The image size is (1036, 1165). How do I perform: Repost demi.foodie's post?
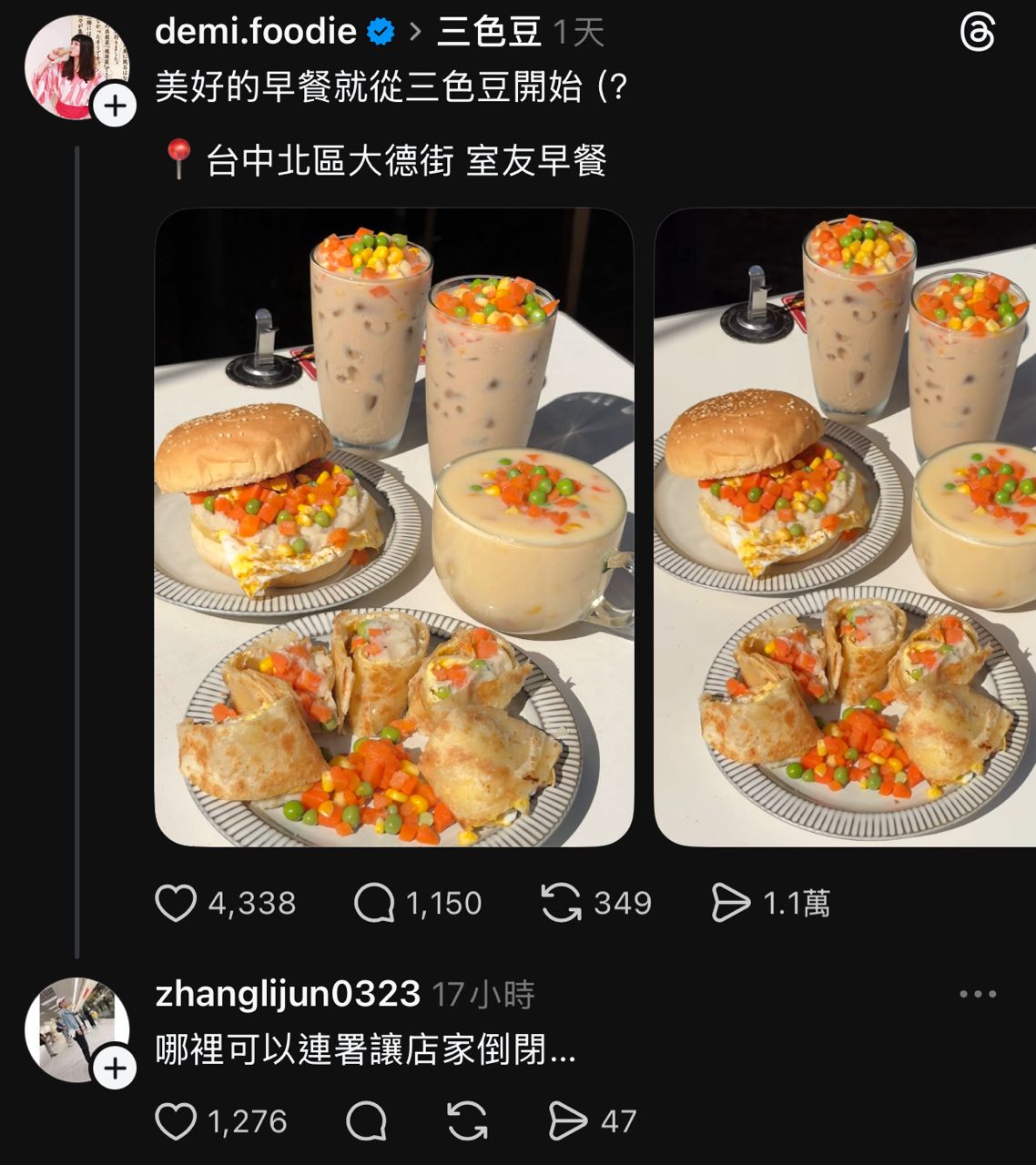coord(561,904)
